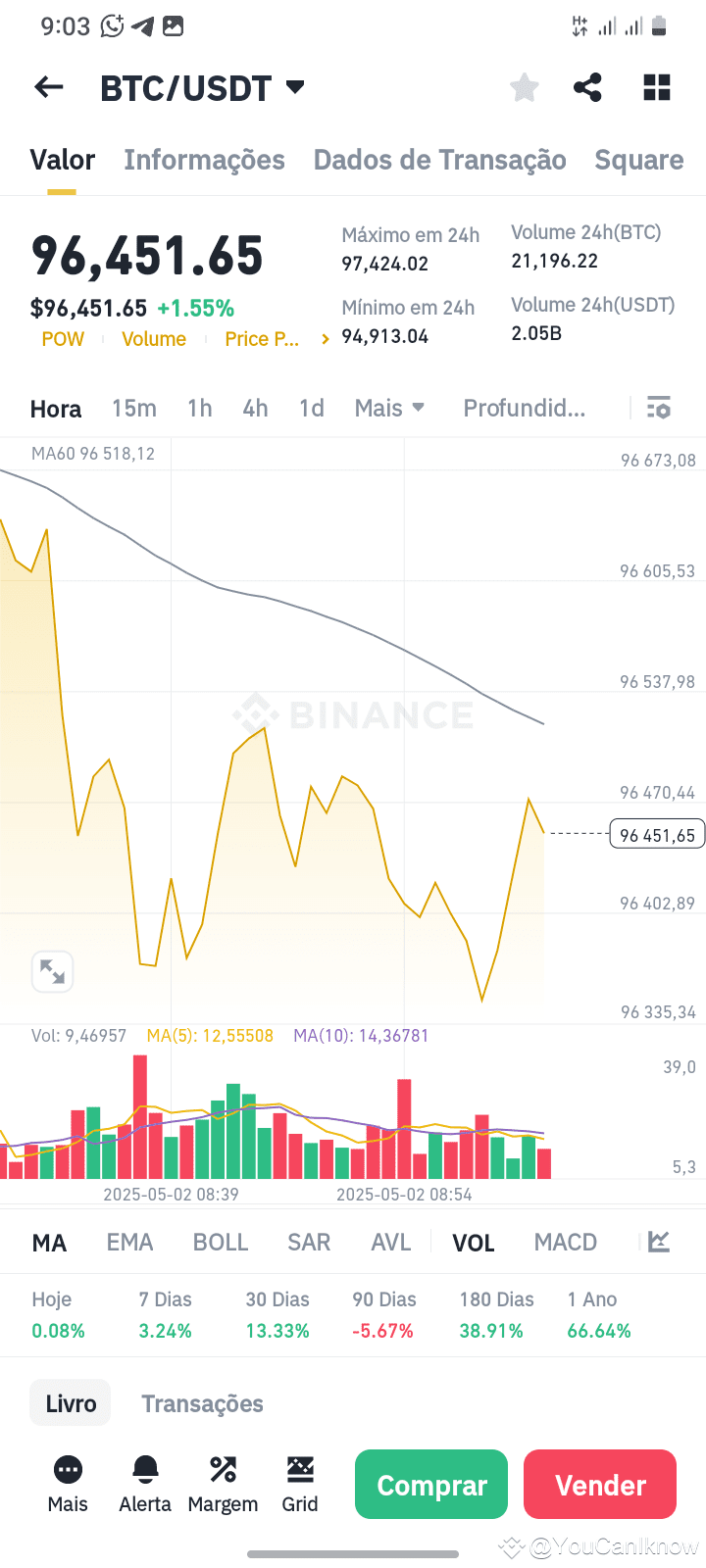706x1568 pixels.
Task: Select the 4h timeframe tab
Action: point(255,409)
